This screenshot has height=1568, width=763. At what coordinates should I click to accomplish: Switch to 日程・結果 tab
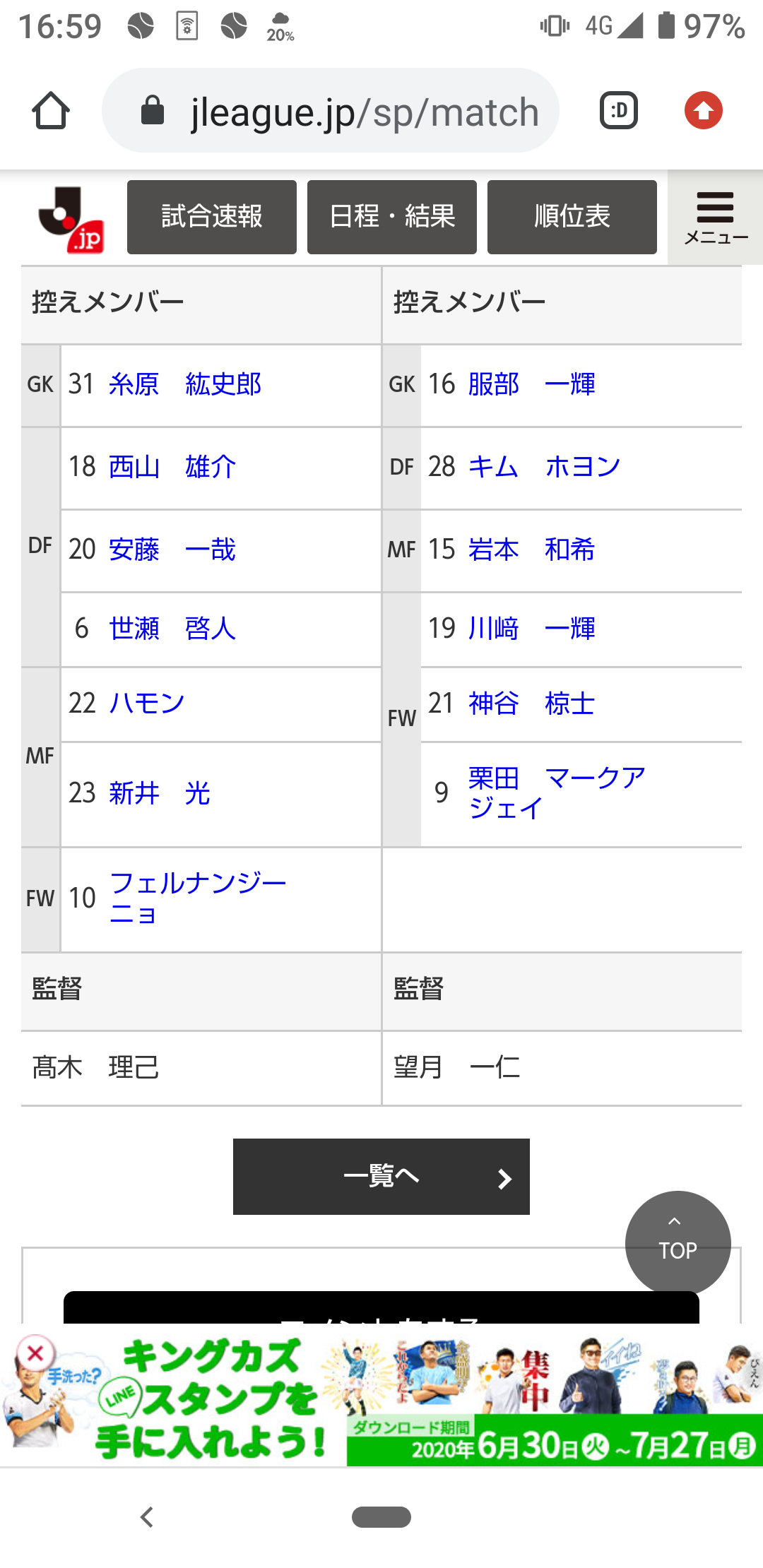[x=392, y=217]
